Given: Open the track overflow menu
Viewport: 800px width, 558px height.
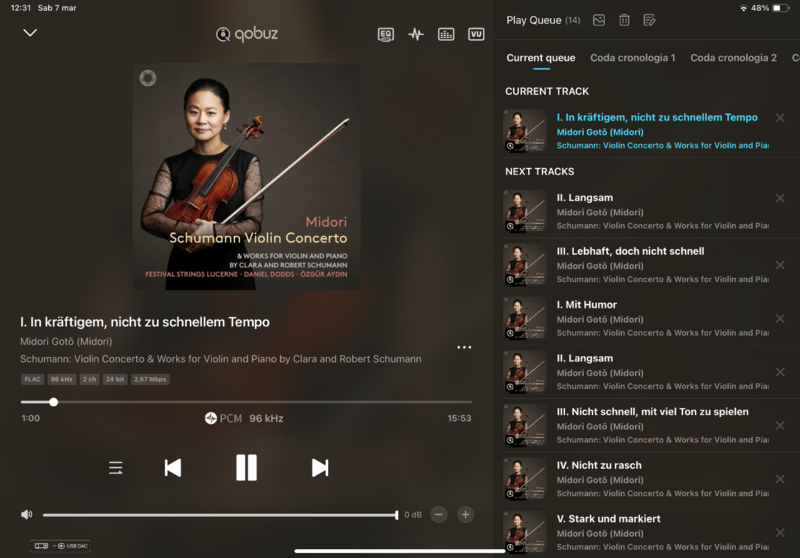Looking at the screenshot, I should pos(464,347).
